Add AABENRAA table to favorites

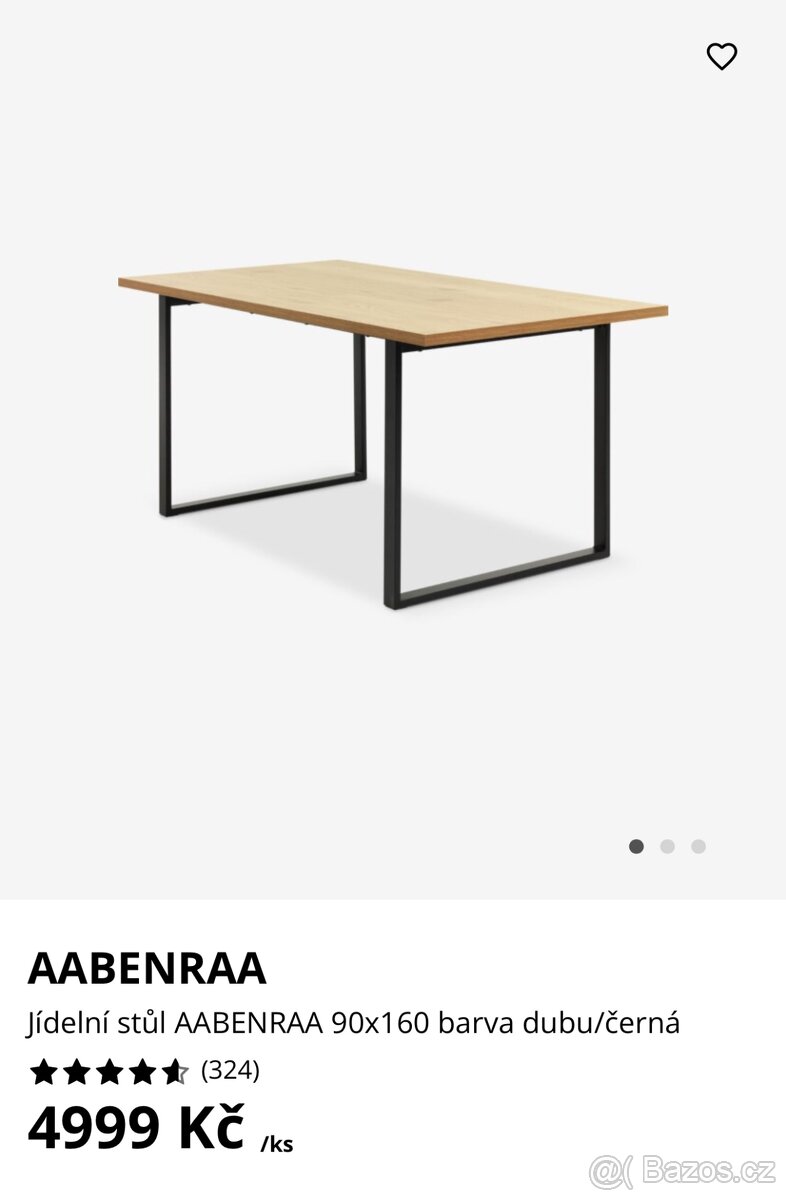tap(721, 57)
